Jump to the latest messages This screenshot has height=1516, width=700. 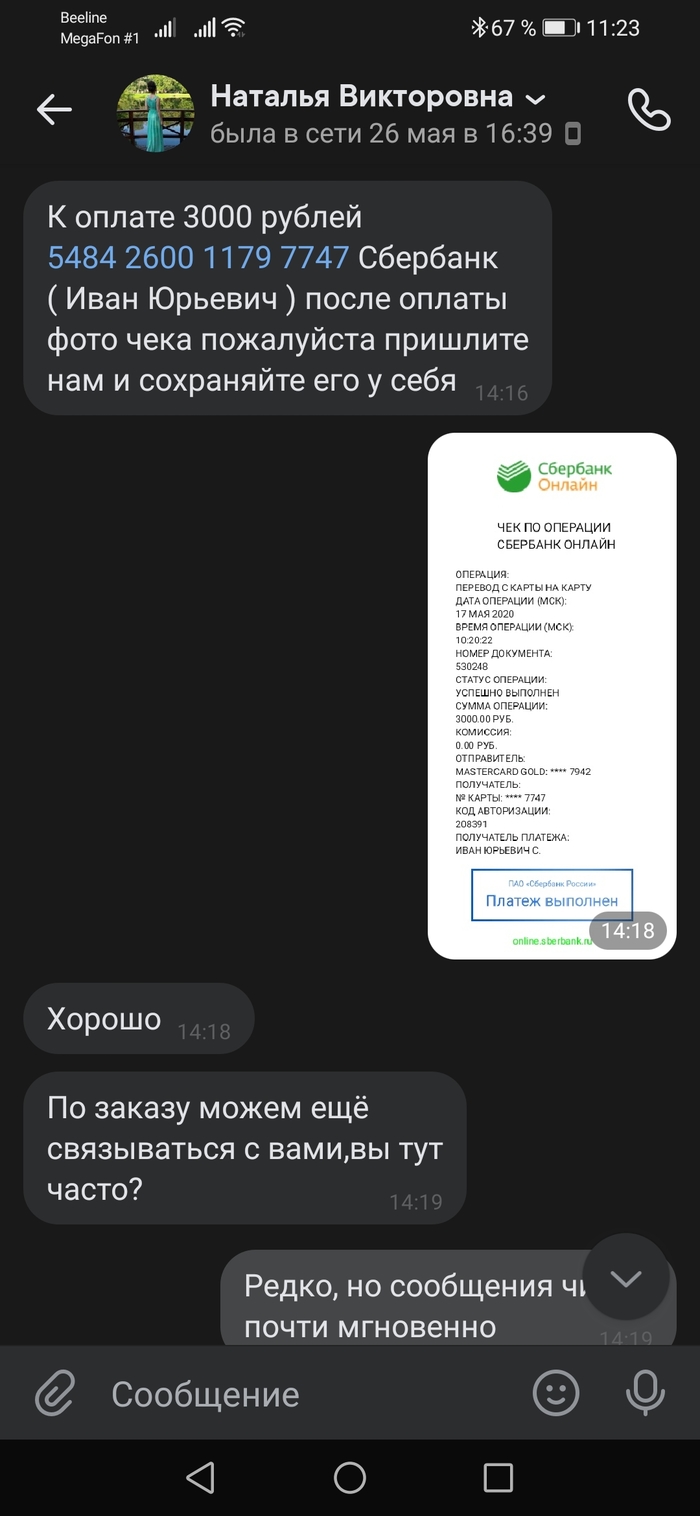pyautogui.click(x=626, y=1277)
